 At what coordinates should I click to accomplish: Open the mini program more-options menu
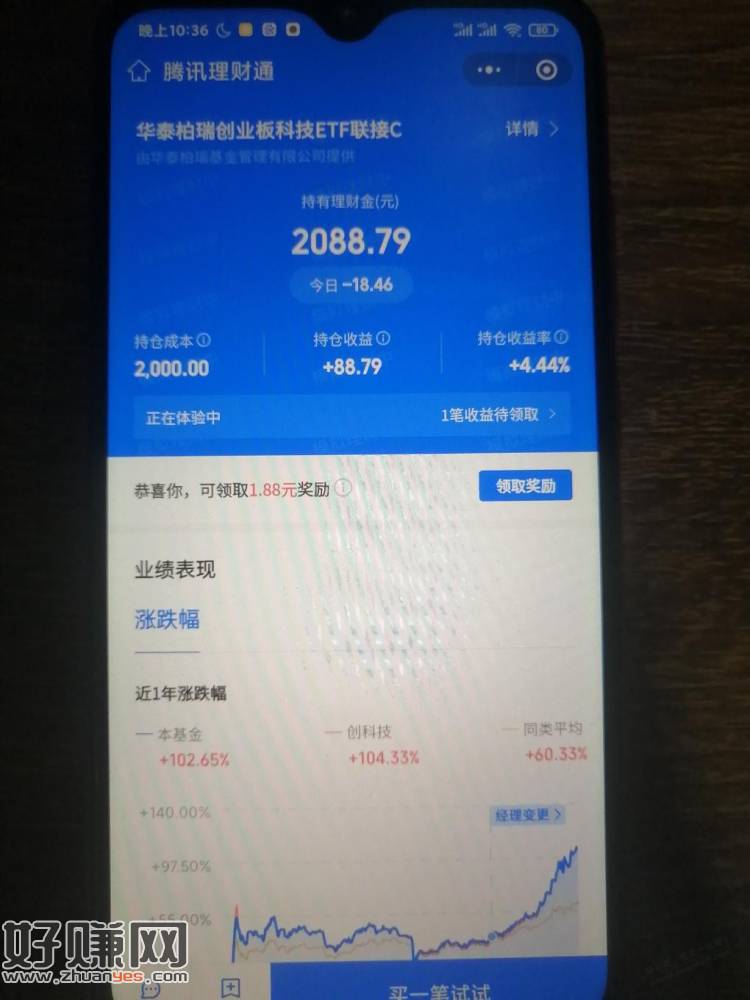[x=488, y=70]
